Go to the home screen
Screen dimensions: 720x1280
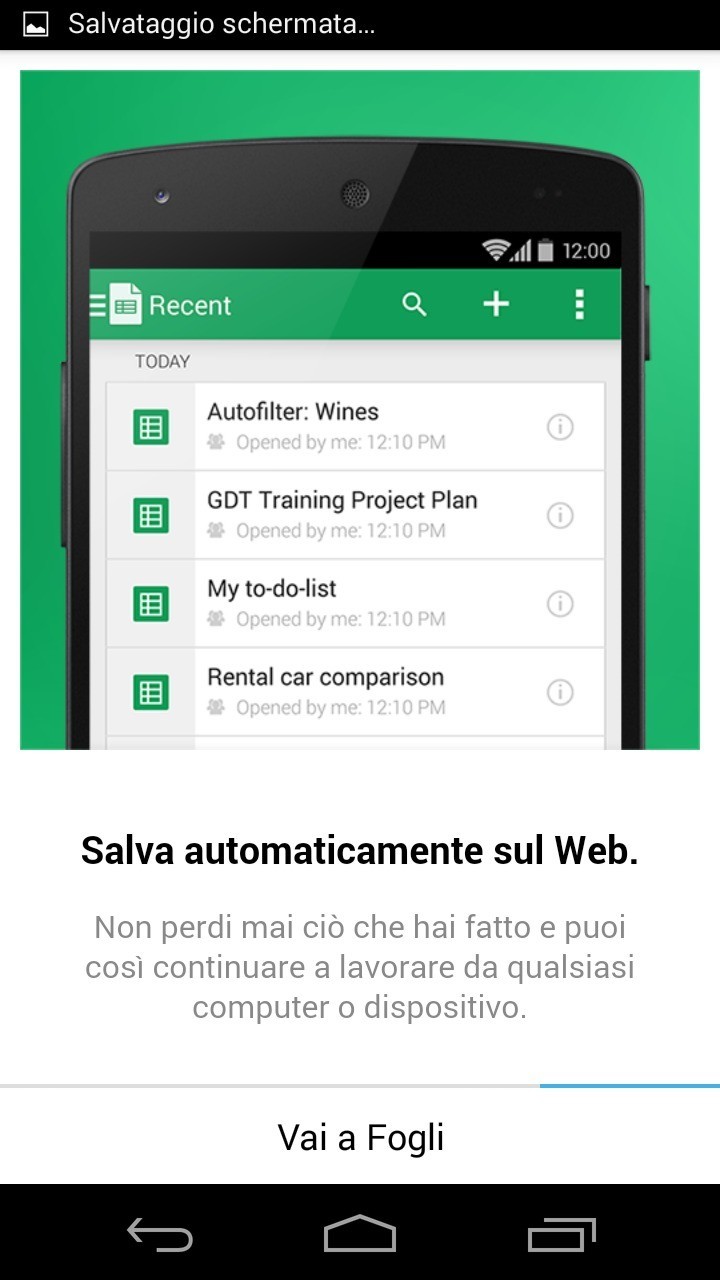click(360, 1234)
